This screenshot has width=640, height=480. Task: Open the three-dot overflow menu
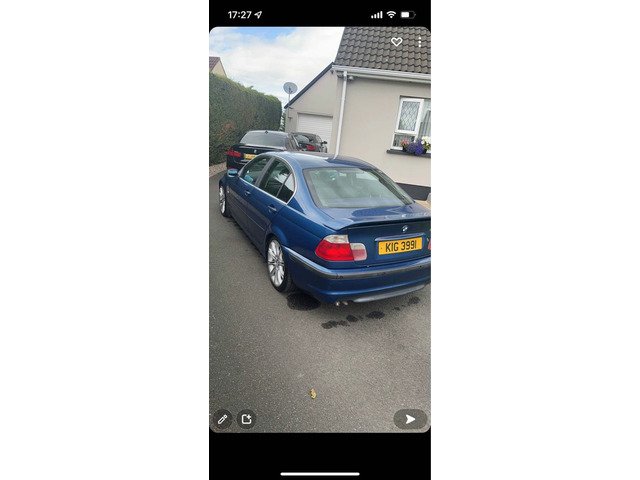click(x=419, y=42)
